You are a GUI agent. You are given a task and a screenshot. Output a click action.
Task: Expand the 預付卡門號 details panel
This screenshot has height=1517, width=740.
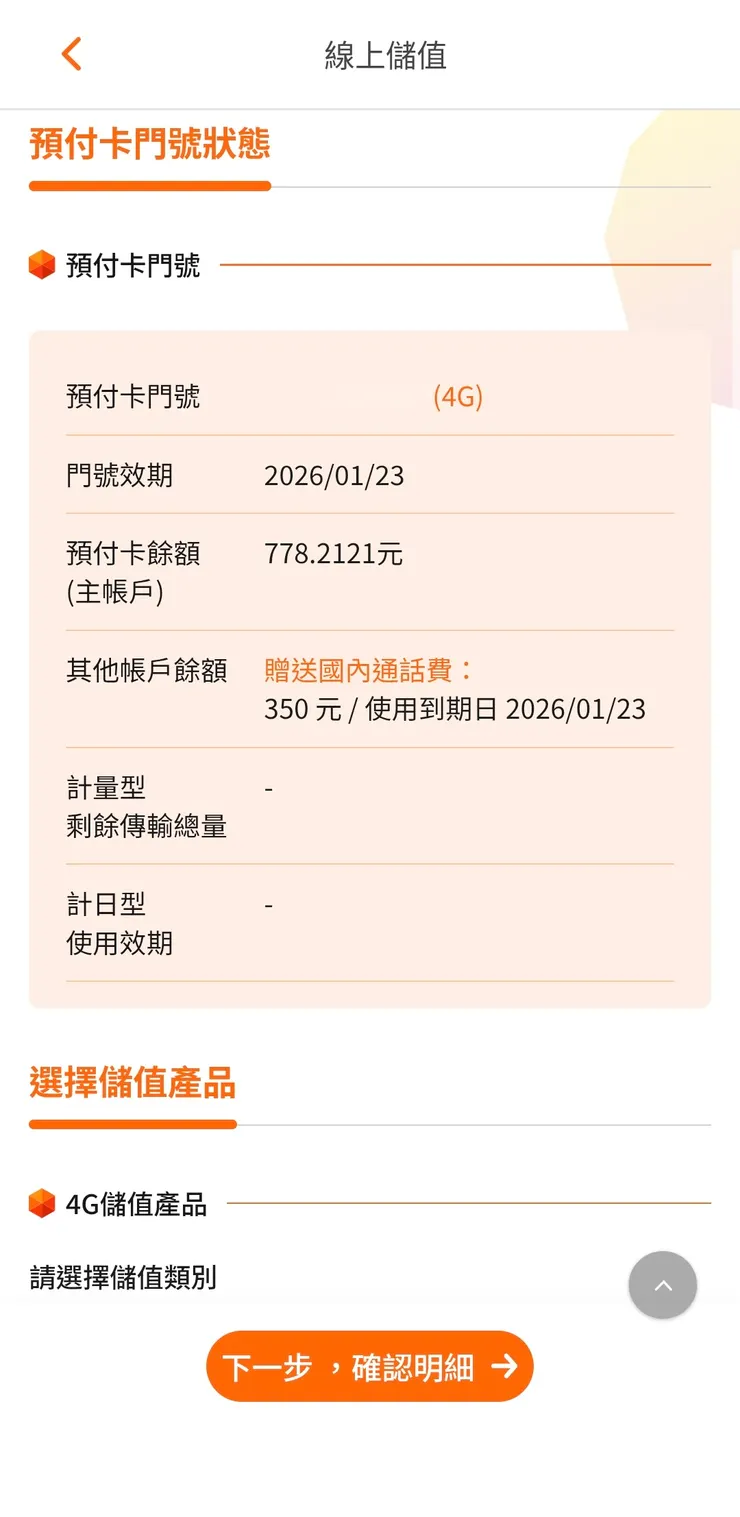point(136,264)
